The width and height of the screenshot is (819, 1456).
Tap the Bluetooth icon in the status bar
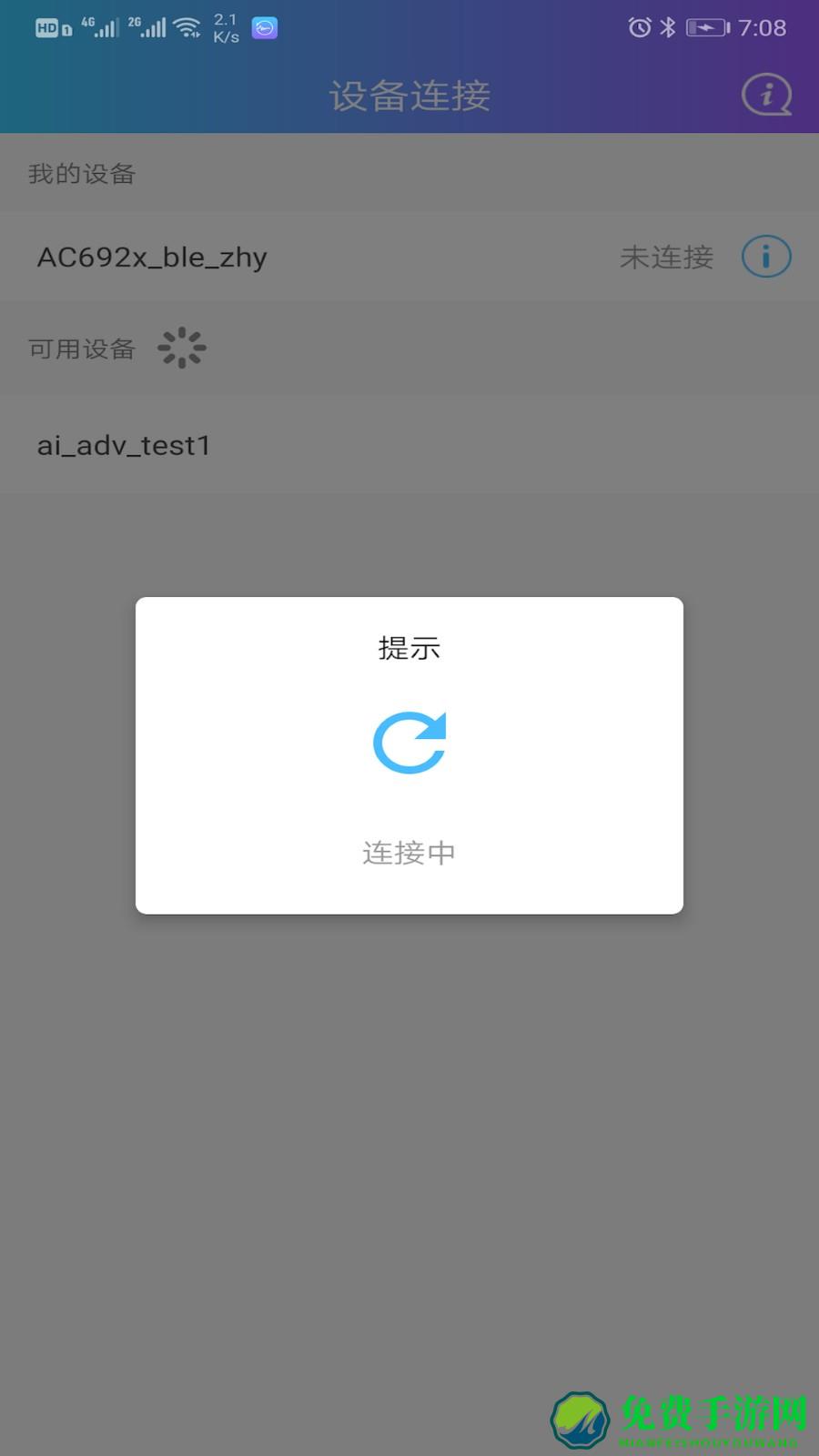tap(668, 27)
